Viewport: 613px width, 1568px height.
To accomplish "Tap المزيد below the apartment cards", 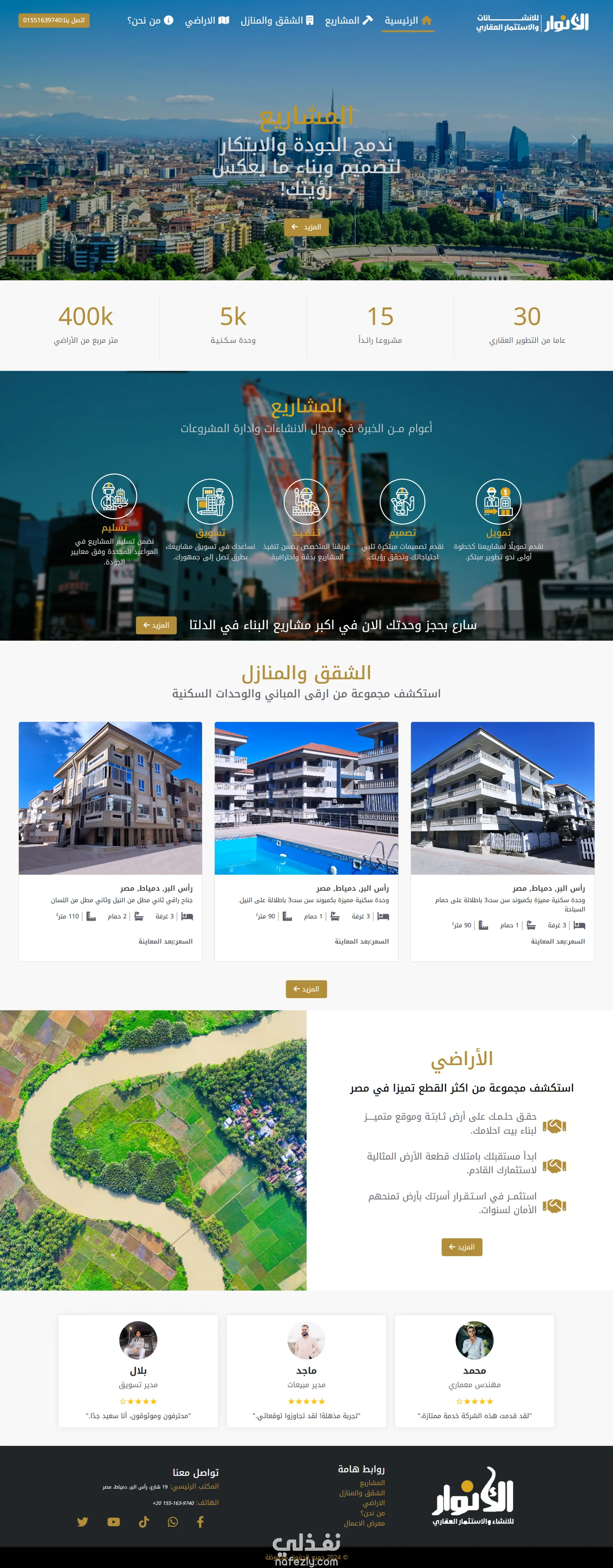I will coord(306,989).
